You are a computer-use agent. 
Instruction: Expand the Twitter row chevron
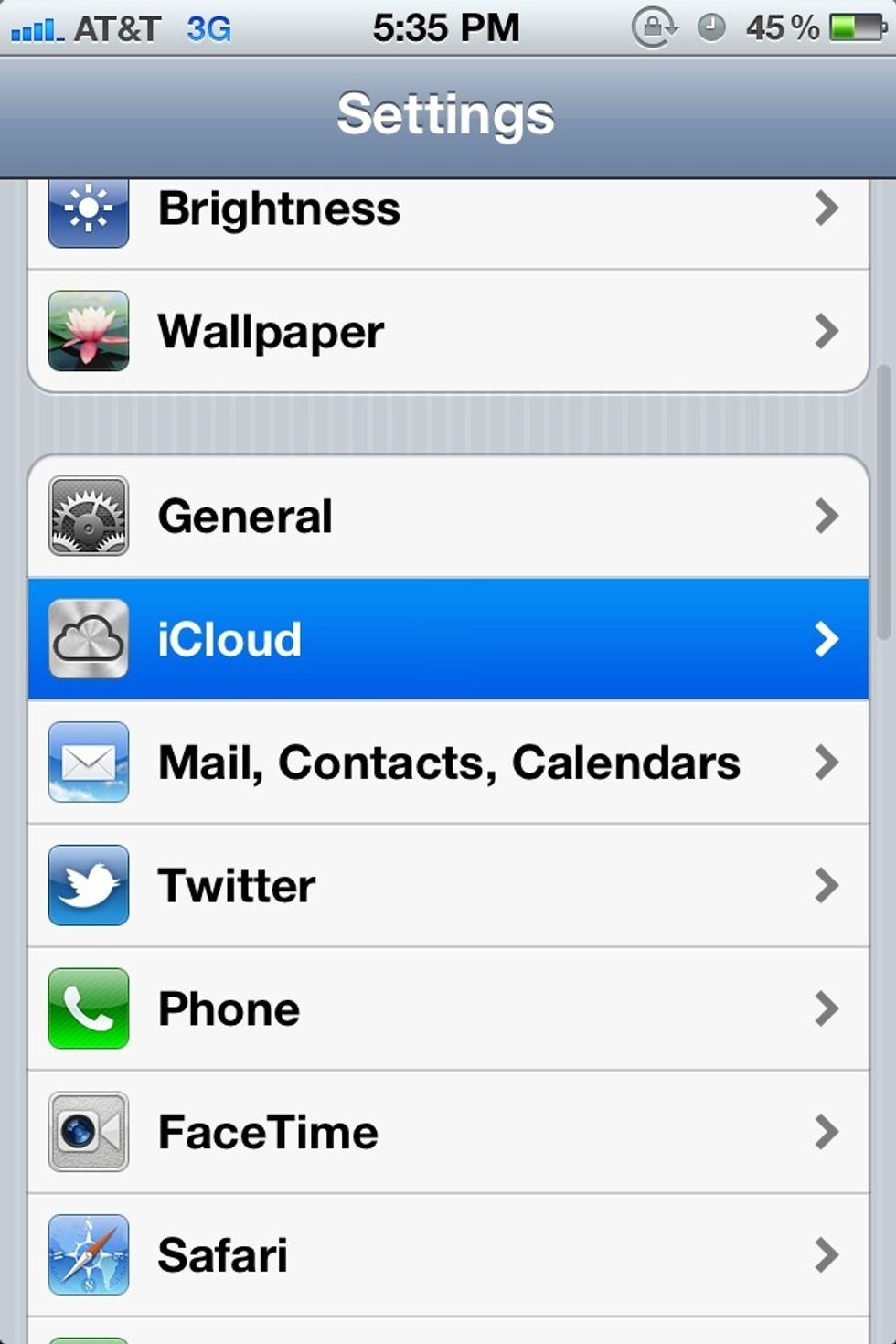(x=826, y=885)
